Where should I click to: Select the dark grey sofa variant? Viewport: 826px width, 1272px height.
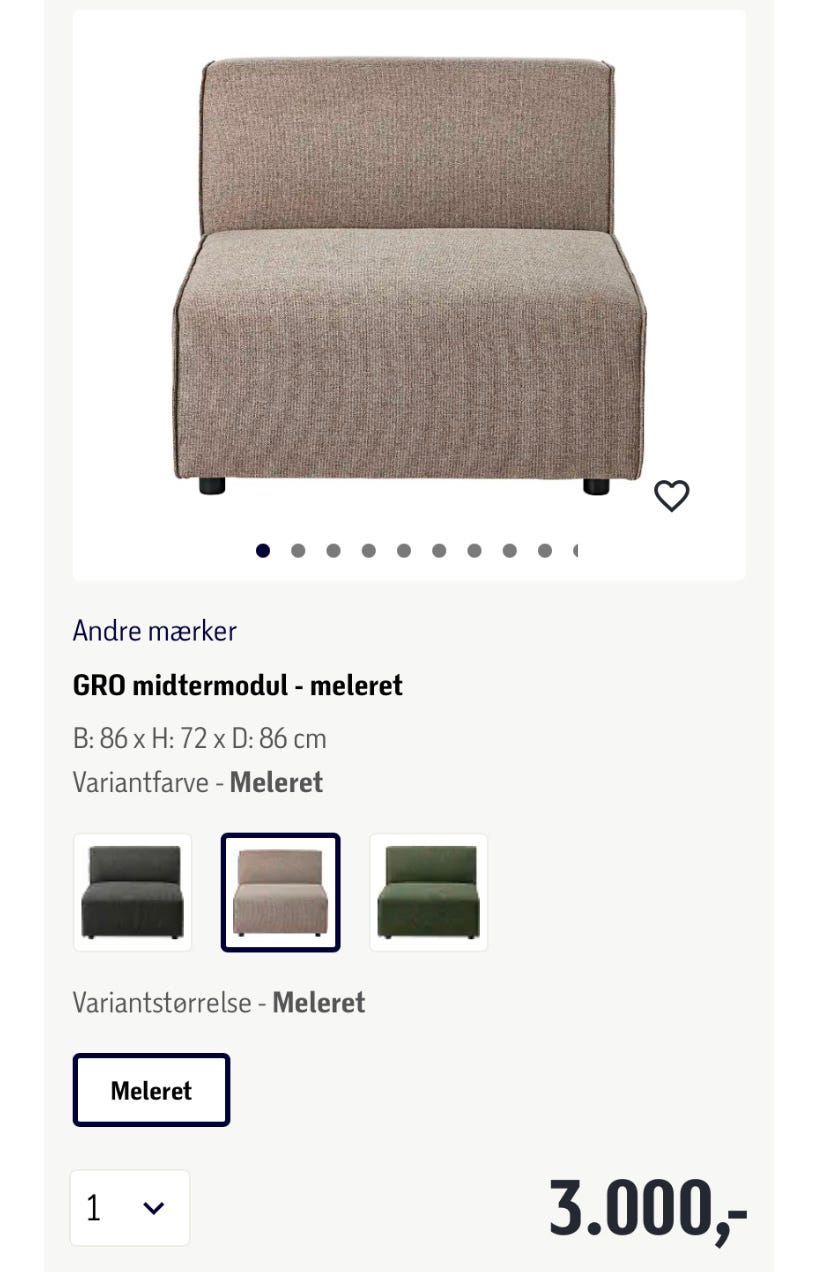tap(132, 892)
